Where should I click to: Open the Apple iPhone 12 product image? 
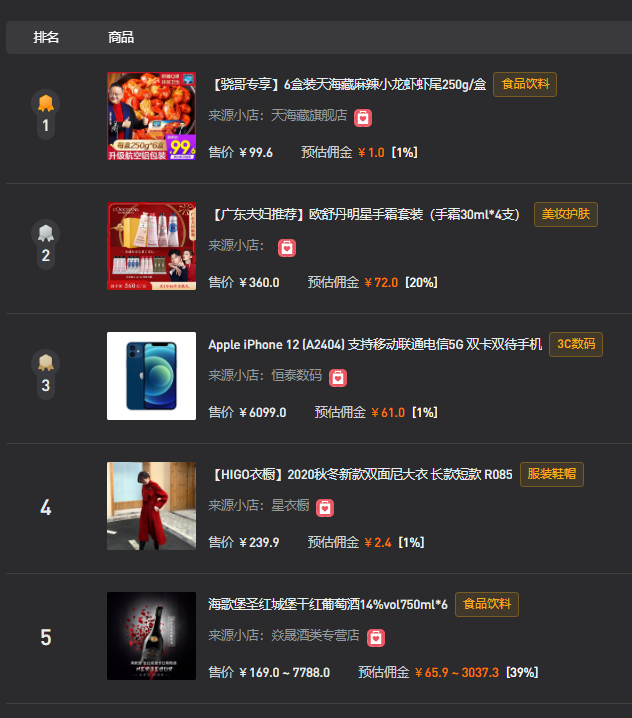point(151,376)
